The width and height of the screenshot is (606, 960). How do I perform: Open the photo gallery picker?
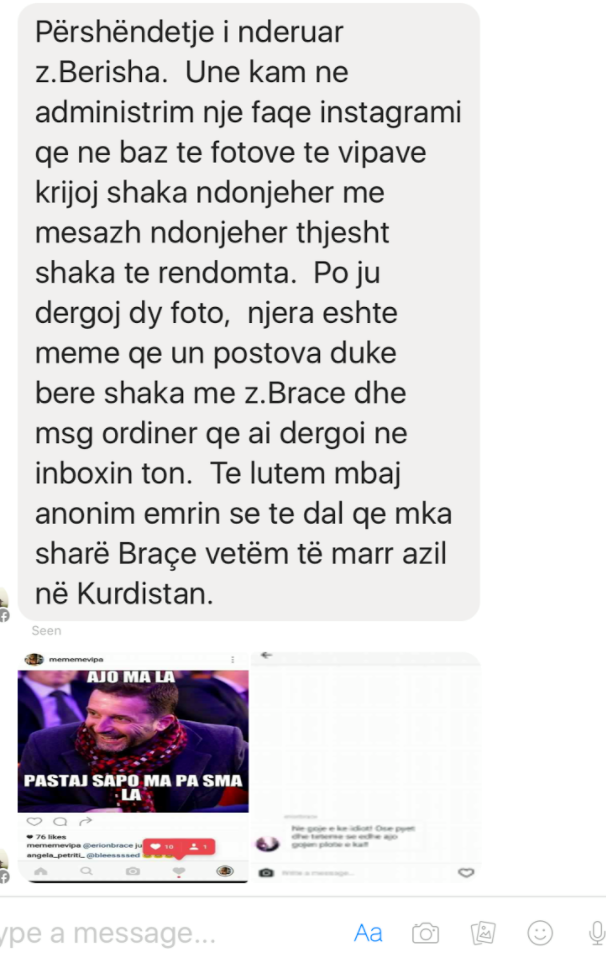[482, 933]
